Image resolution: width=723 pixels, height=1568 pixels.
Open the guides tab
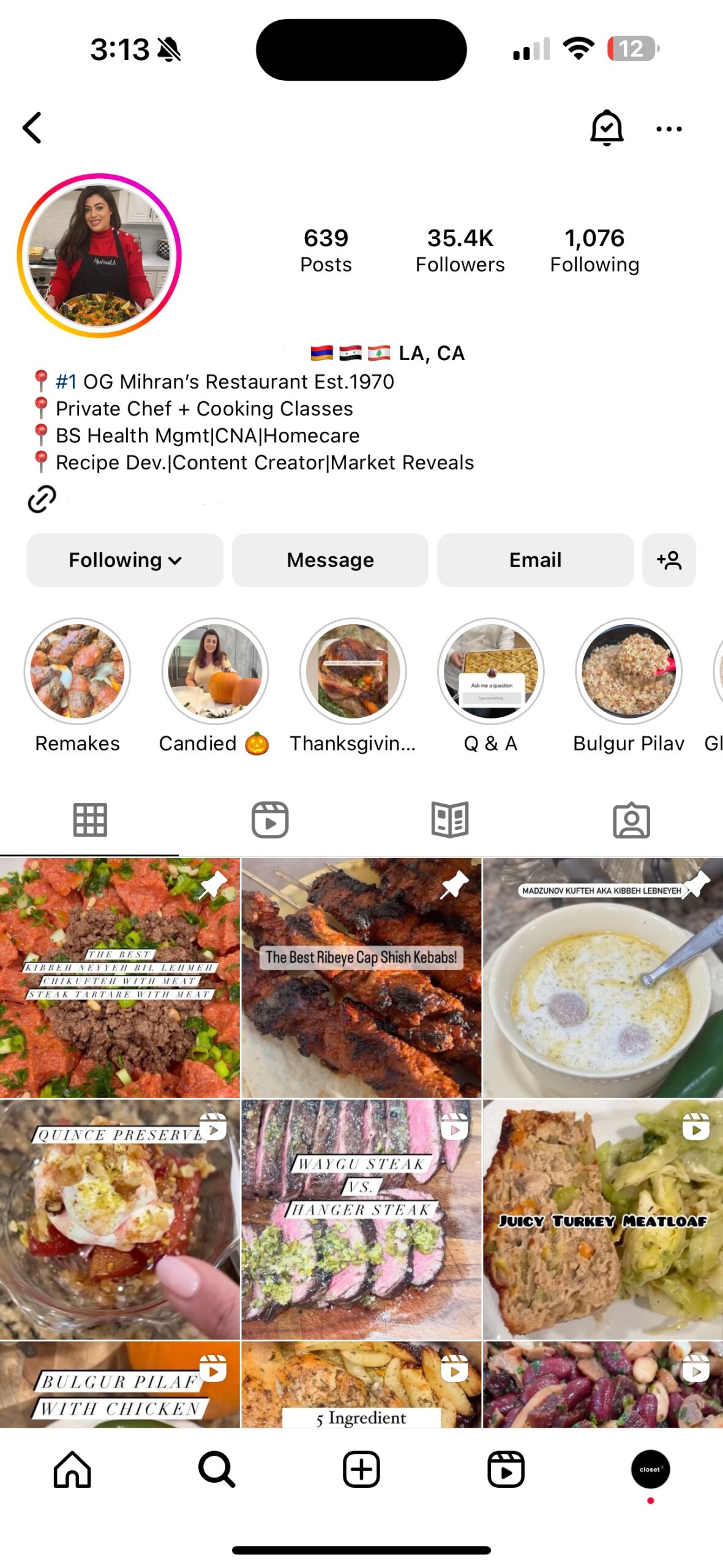(x=450, y=819)
